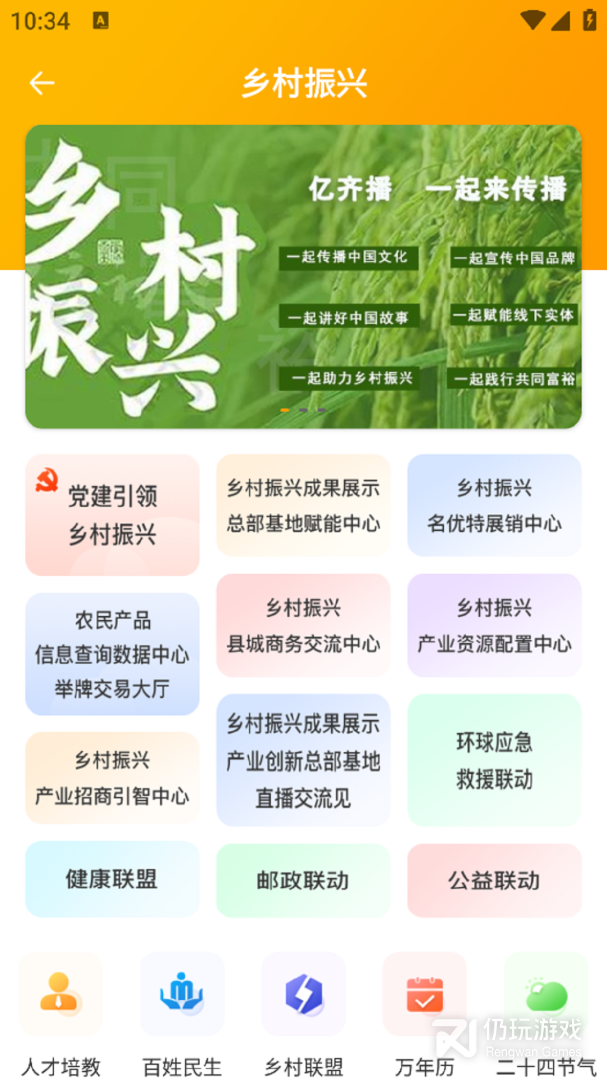The image size is (607, 1080).
Task: Open 总部基地赋能中心 card
Action: [x=303, y=505]
